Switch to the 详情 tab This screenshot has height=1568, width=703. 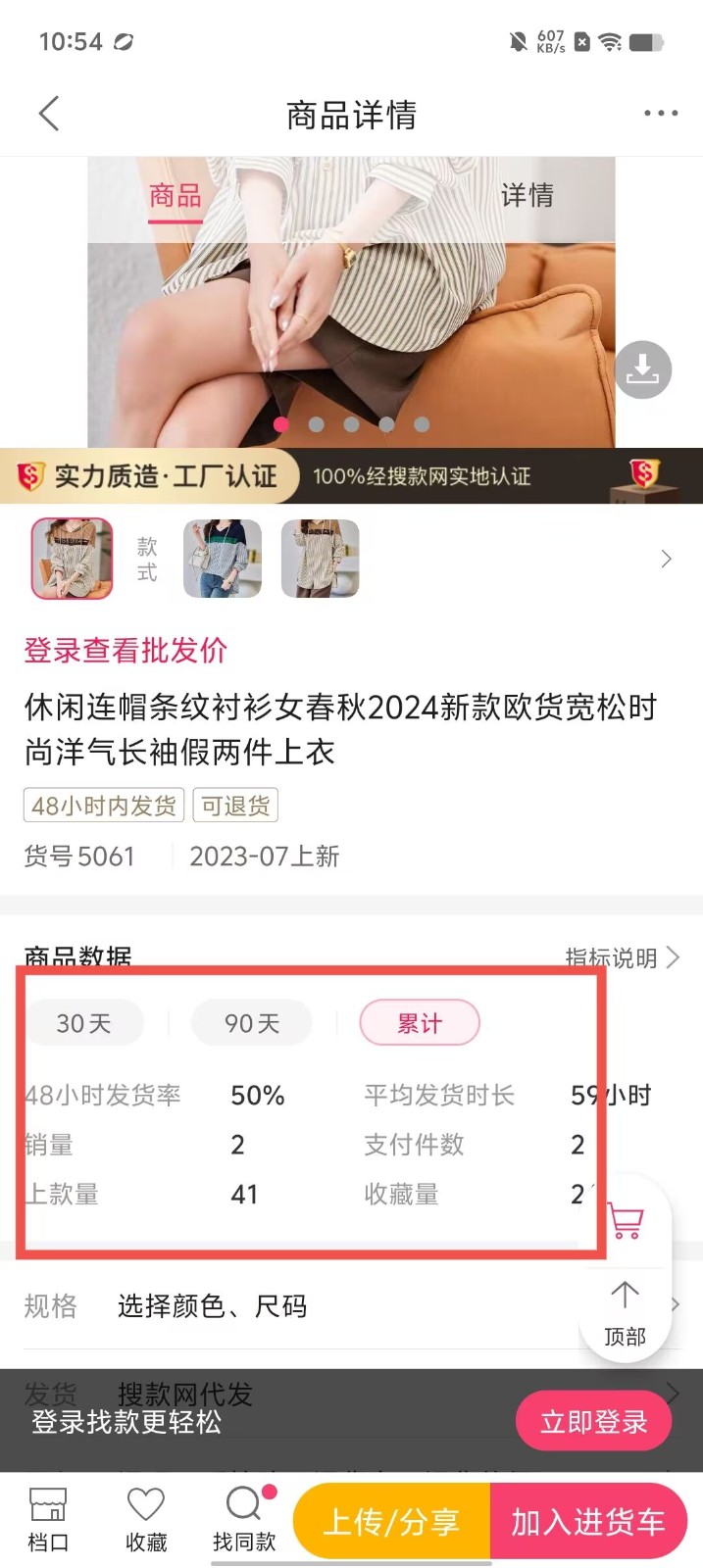tap(527, 196)
